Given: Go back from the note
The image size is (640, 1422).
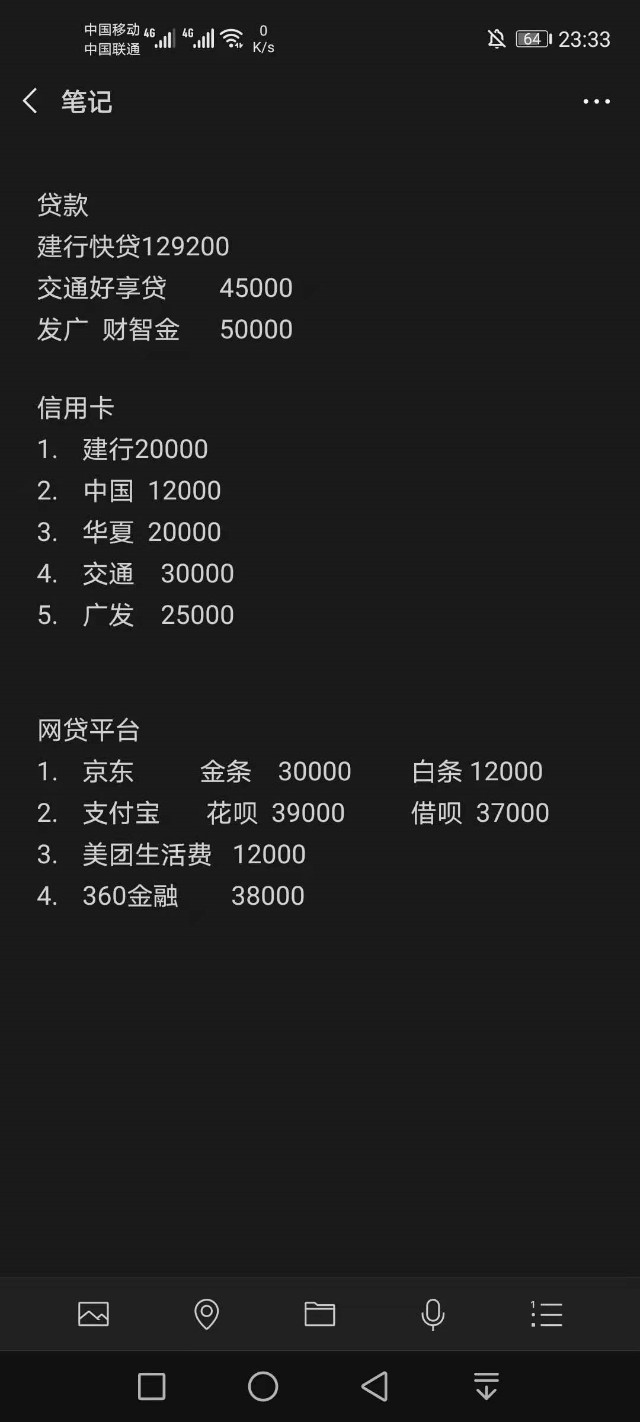Looking at the screenshot, I should [30, 101].
